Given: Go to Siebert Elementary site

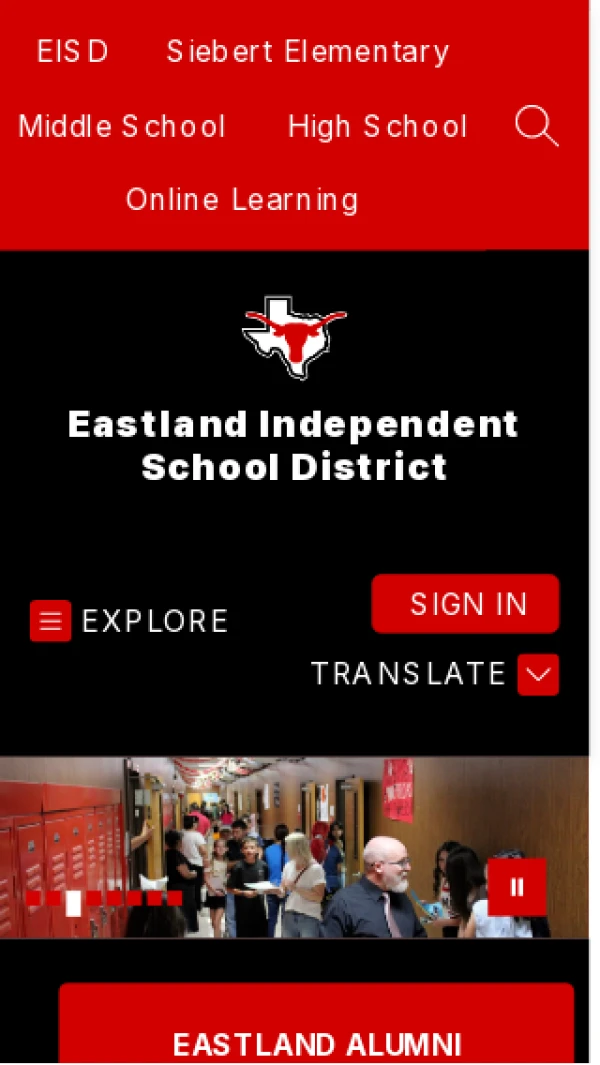Looking at the screenshot, I should click(307, 51).
